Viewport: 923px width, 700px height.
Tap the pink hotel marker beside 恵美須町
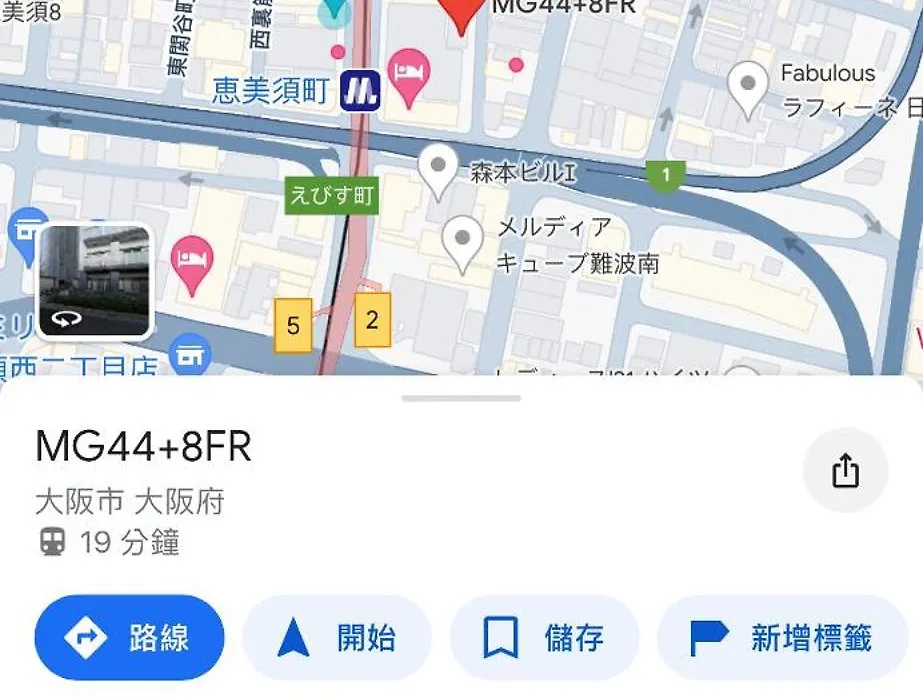[x=407, y=77]
